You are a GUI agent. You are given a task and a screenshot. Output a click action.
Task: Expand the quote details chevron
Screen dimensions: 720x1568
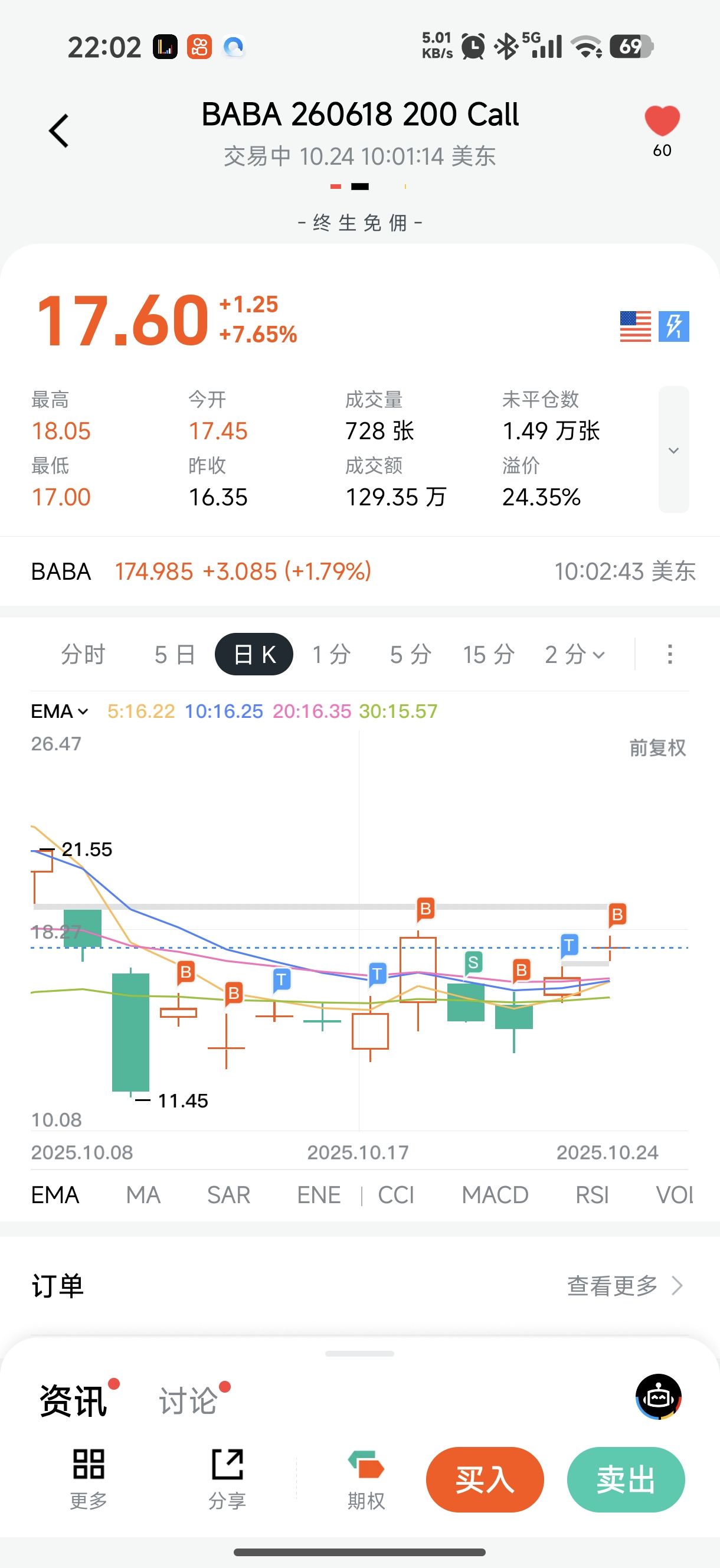click(673, 450)
